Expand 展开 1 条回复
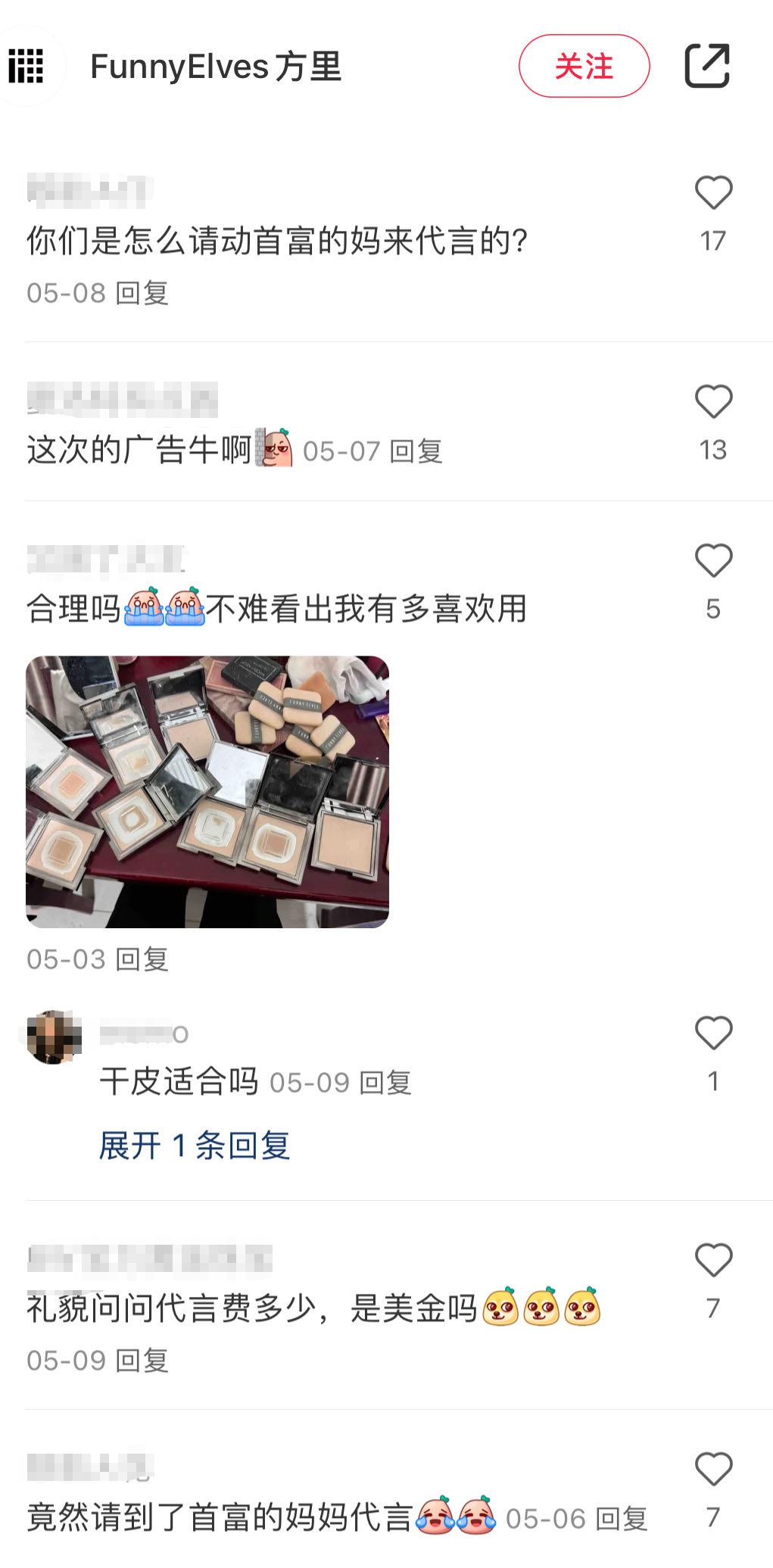 click(195, 1146)
